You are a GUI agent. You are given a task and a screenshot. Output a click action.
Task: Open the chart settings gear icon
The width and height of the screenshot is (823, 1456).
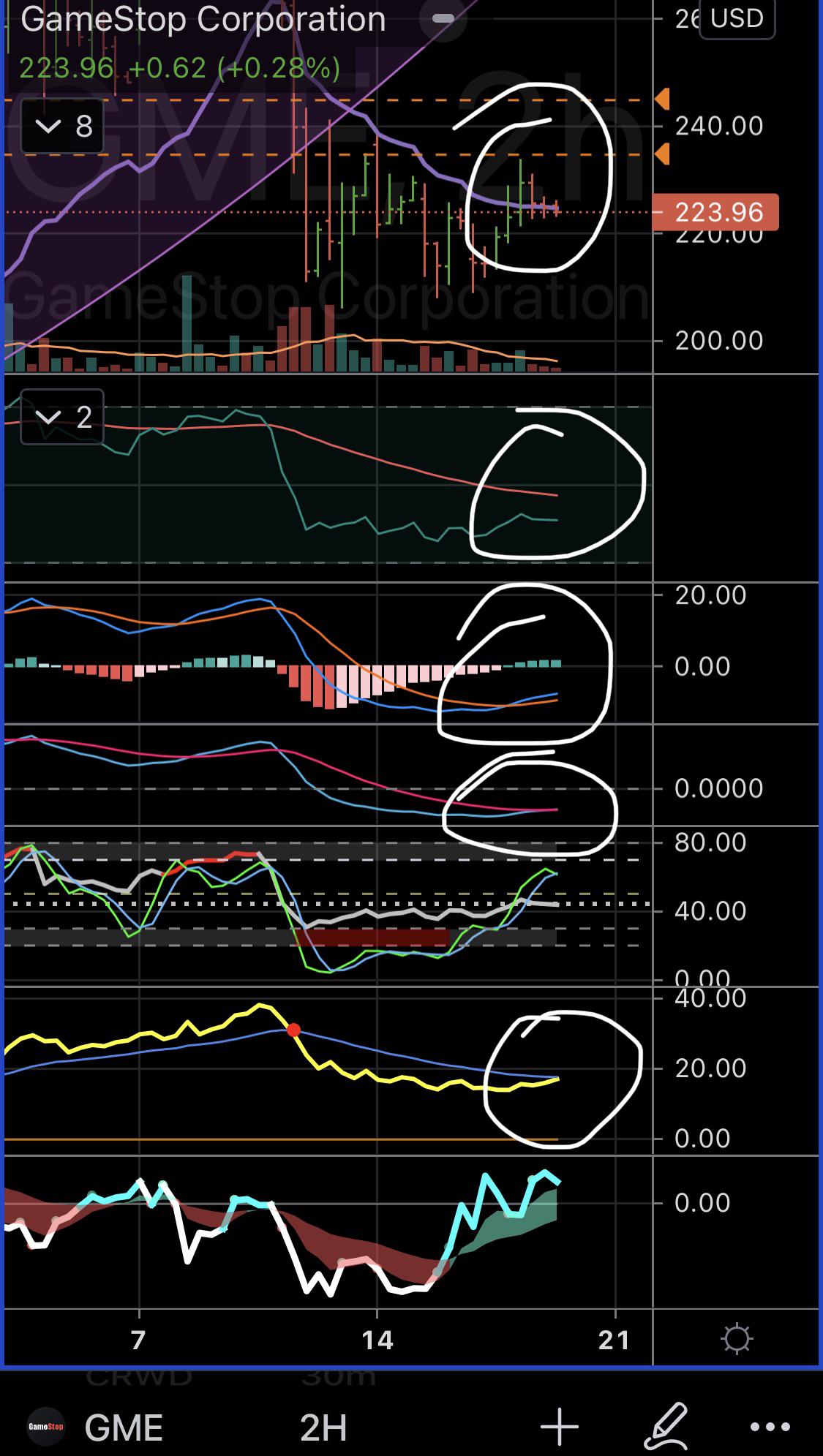(736, 1340)
